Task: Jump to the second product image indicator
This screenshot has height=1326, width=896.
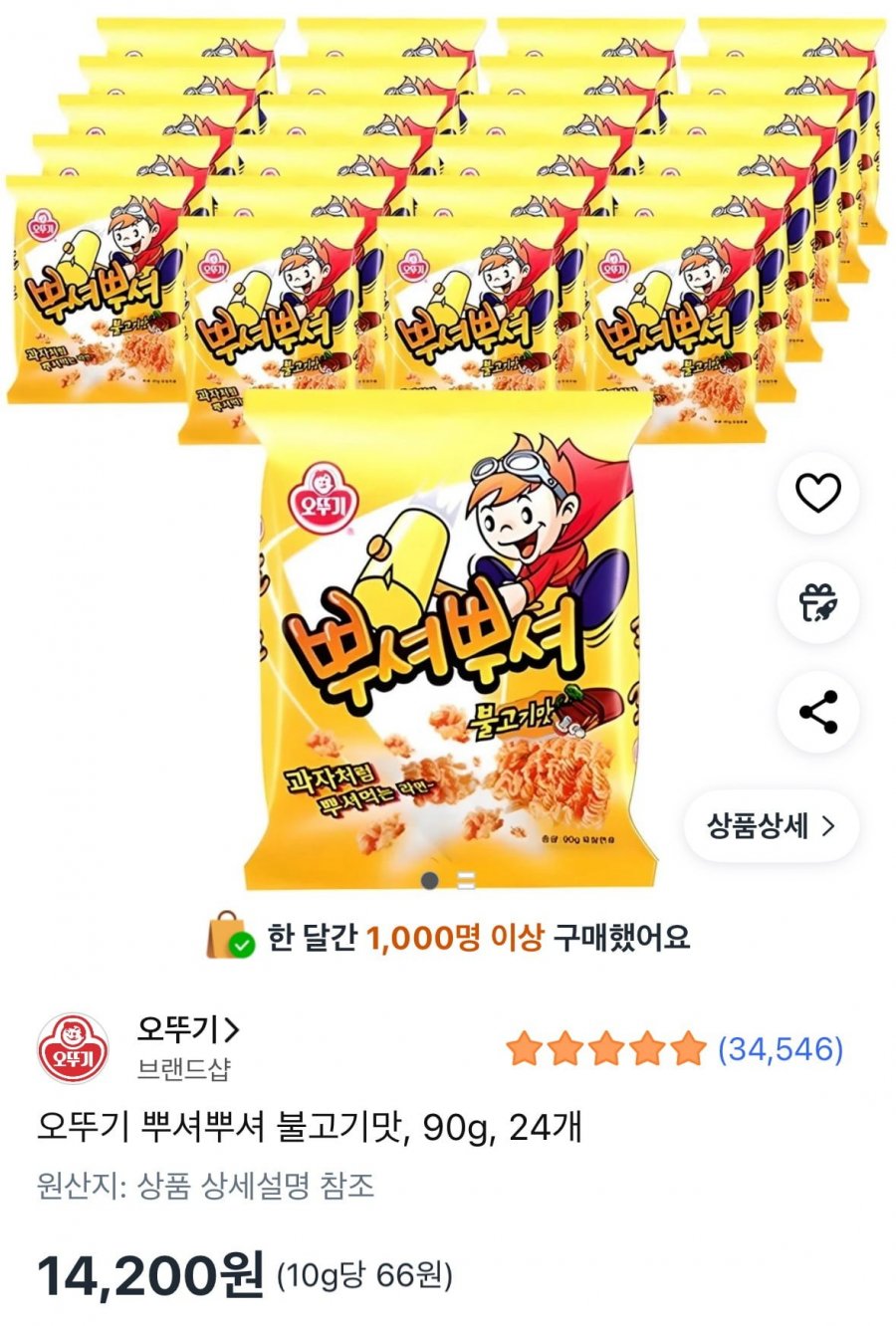Action: pos(465,880)
